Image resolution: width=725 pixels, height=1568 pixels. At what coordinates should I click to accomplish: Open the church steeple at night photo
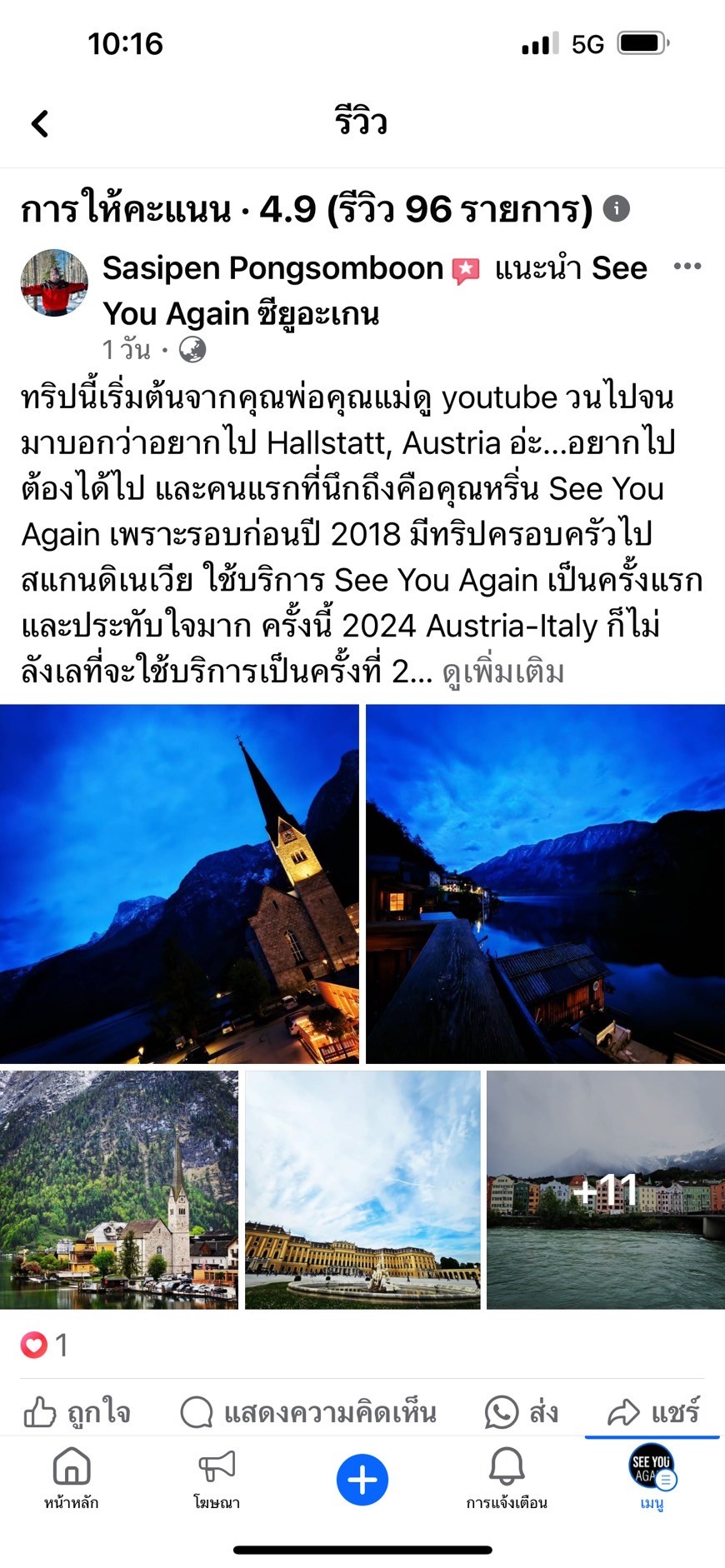(x=179, y=883)
